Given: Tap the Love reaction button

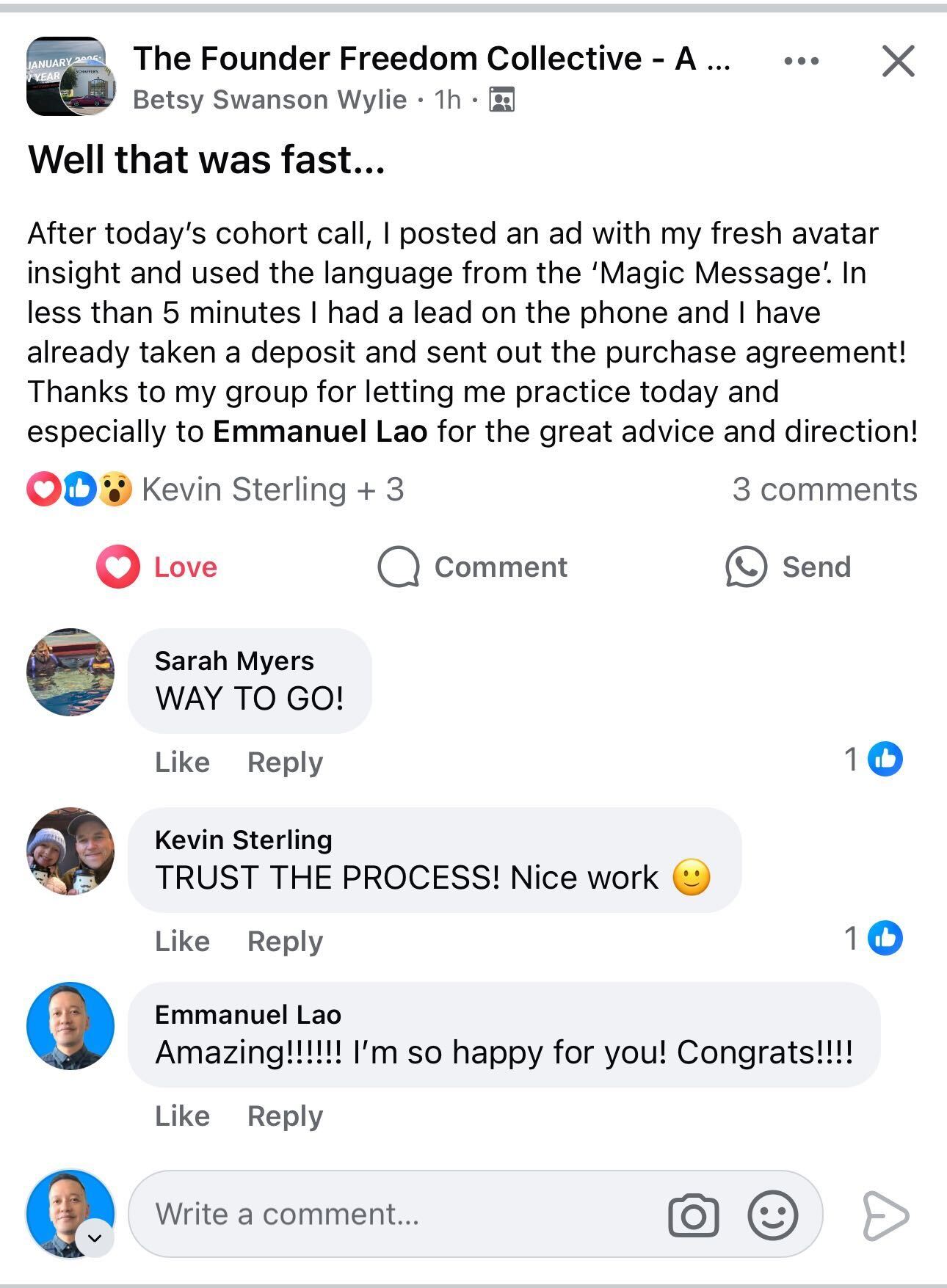Looking at the screenshot, I should pos(157,567).
